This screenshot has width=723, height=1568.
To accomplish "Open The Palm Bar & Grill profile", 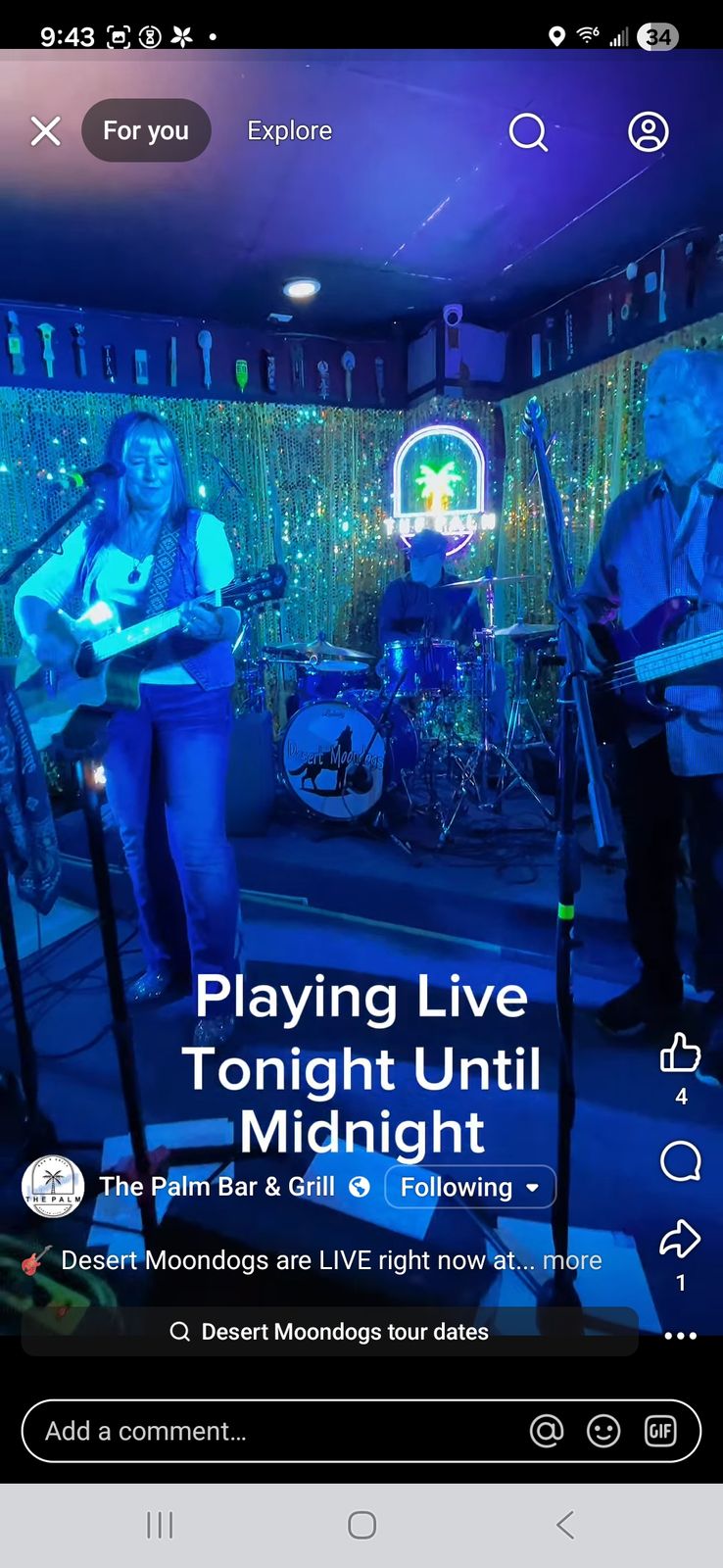I will (x=217, y=1187).
